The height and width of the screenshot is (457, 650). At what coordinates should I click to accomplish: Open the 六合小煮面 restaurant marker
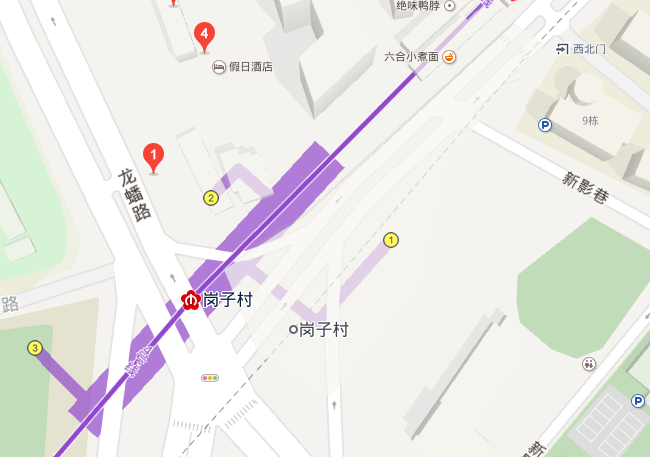pyautogui.click(x=450, y=57)
